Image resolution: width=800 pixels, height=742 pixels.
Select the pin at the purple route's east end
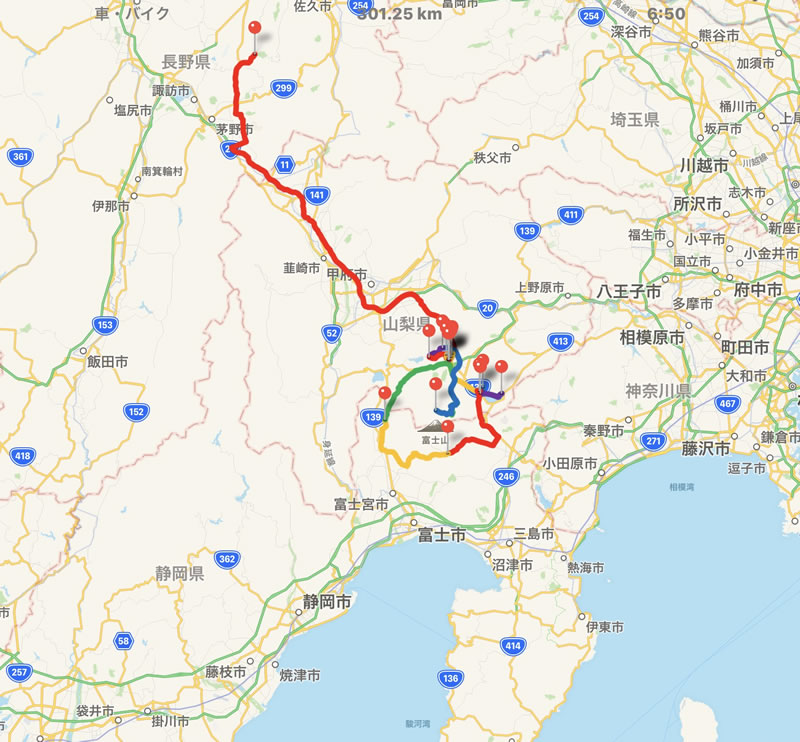pyautogui.click(x=501, y=366)
